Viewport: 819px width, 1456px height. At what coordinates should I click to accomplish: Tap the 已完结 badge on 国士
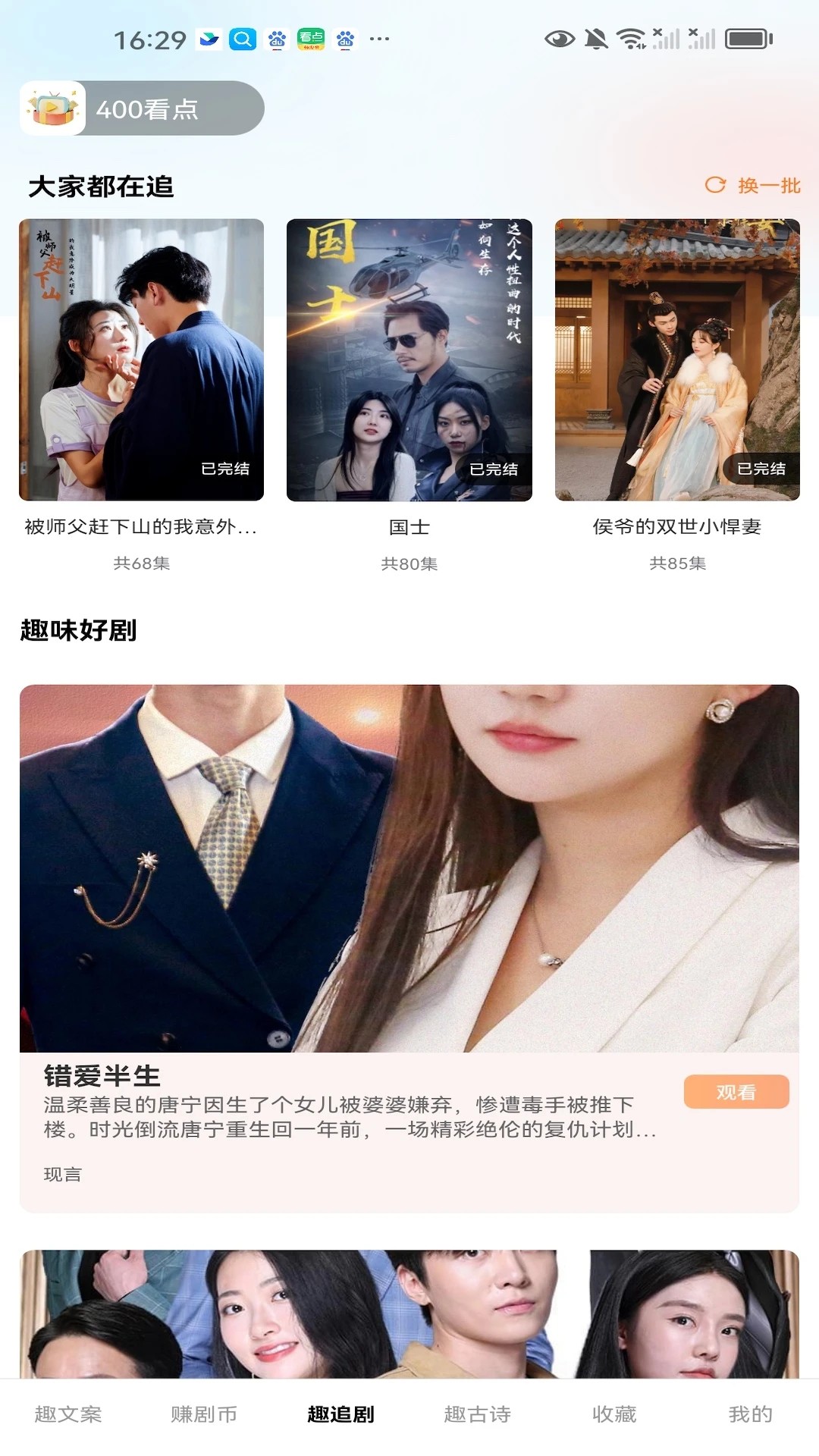point(494,470)
